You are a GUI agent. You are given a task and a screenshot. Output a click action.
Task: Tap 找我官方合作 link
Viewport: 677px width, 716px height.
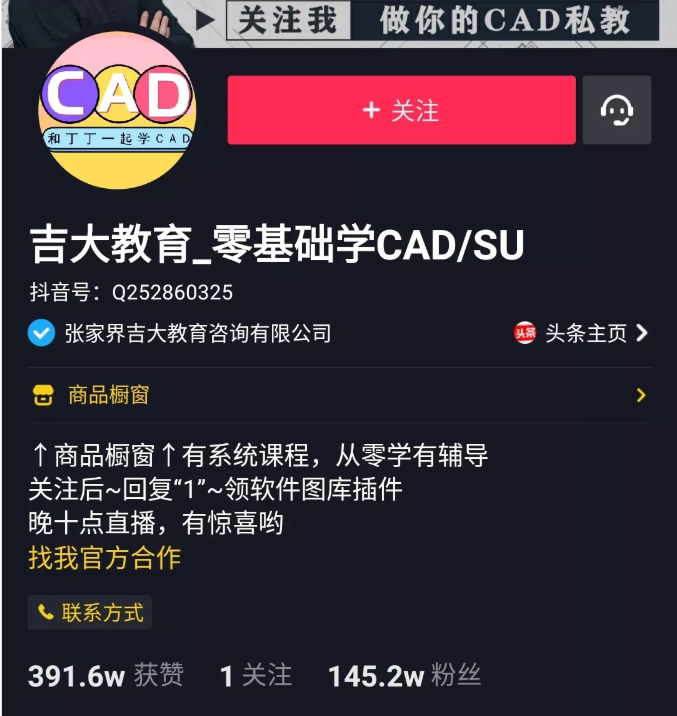click(104, 557)
